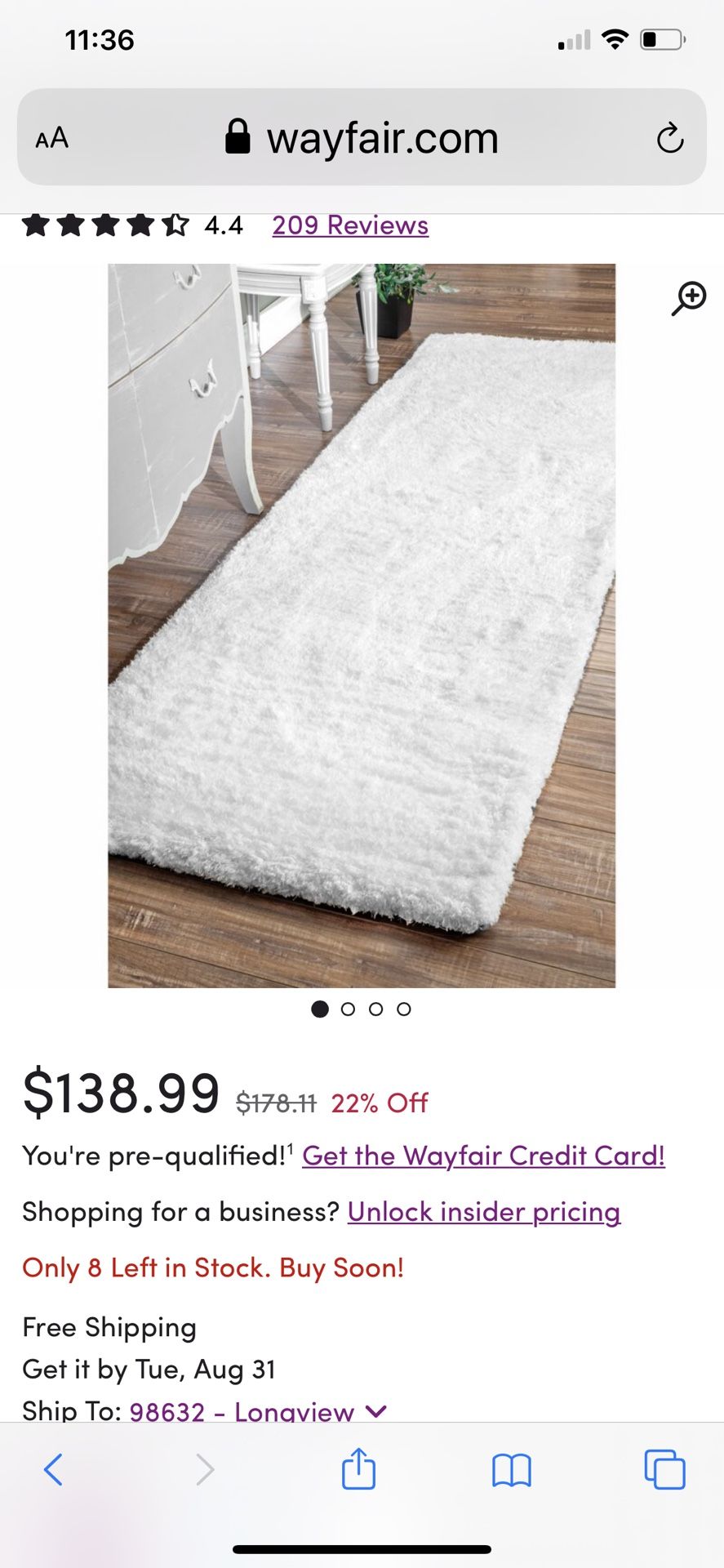724x1568 pixels.
Task: Open Safari bookmarks
Action: (x=512, y=1470)
